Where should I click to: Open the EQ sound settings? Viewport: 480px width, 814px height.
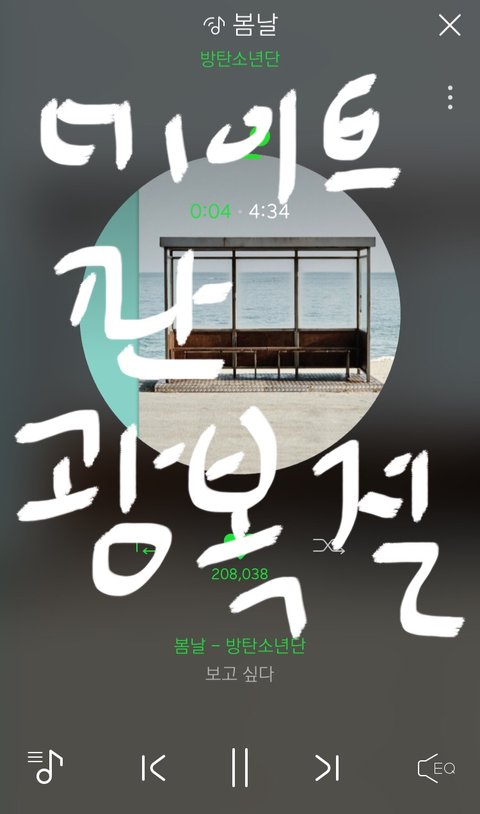pyautogui.click(x=436, y=768)
